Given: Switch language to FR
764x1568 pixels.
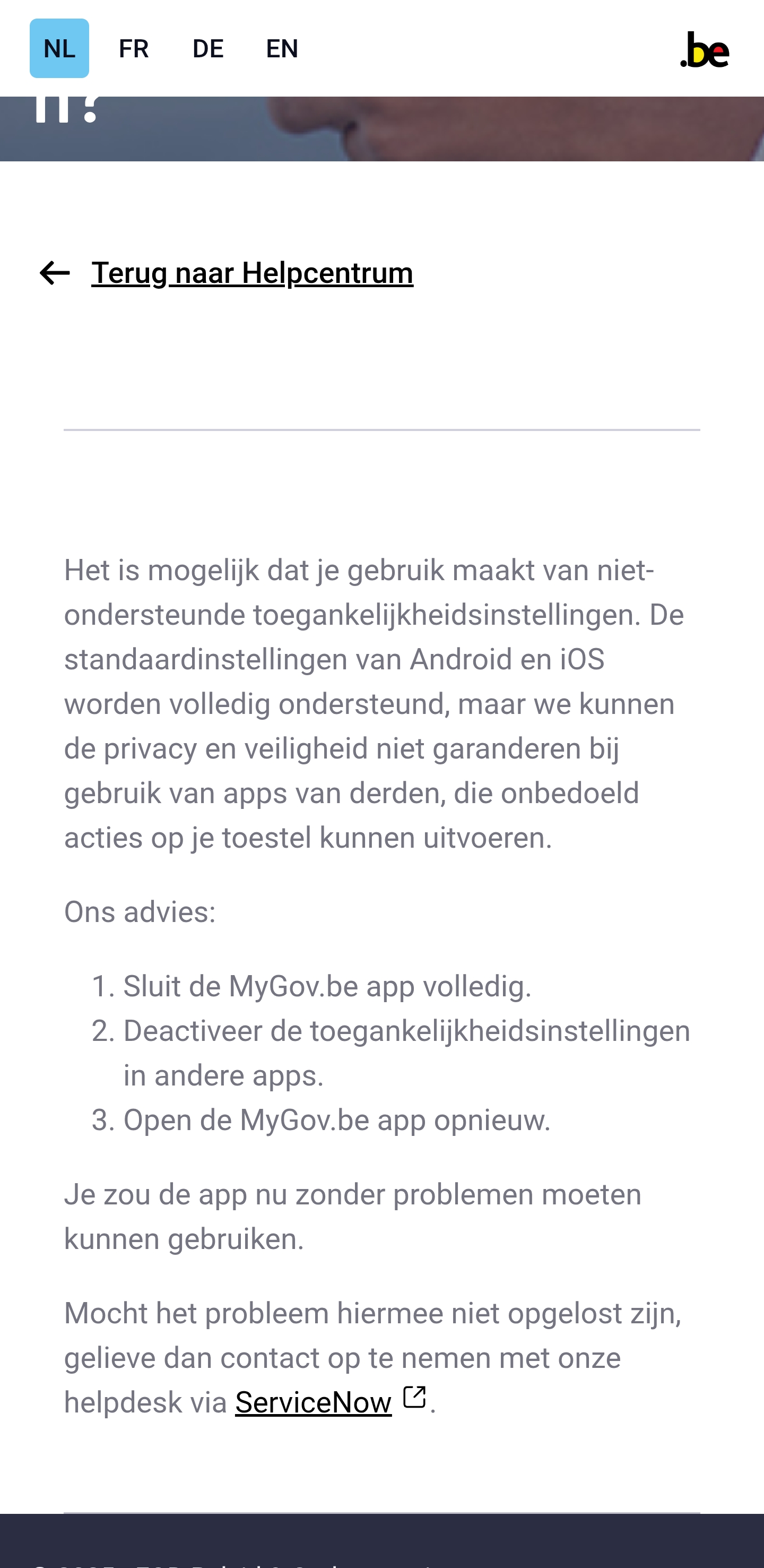Looking at the screenshot, I should pyautogui.click(x=133, y=48).
